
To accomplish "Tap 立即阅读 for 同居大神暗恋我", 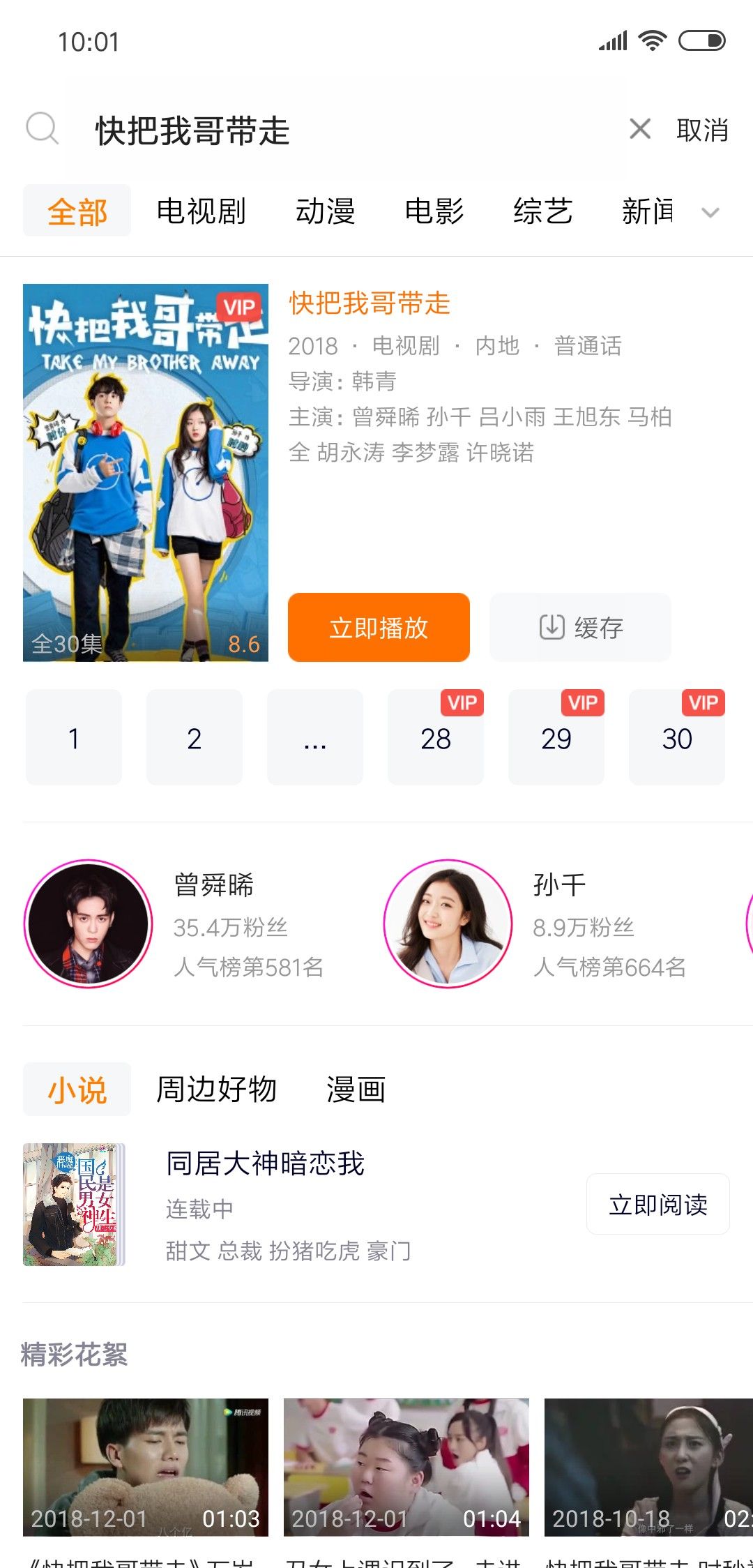I will tap(657, 1205).
